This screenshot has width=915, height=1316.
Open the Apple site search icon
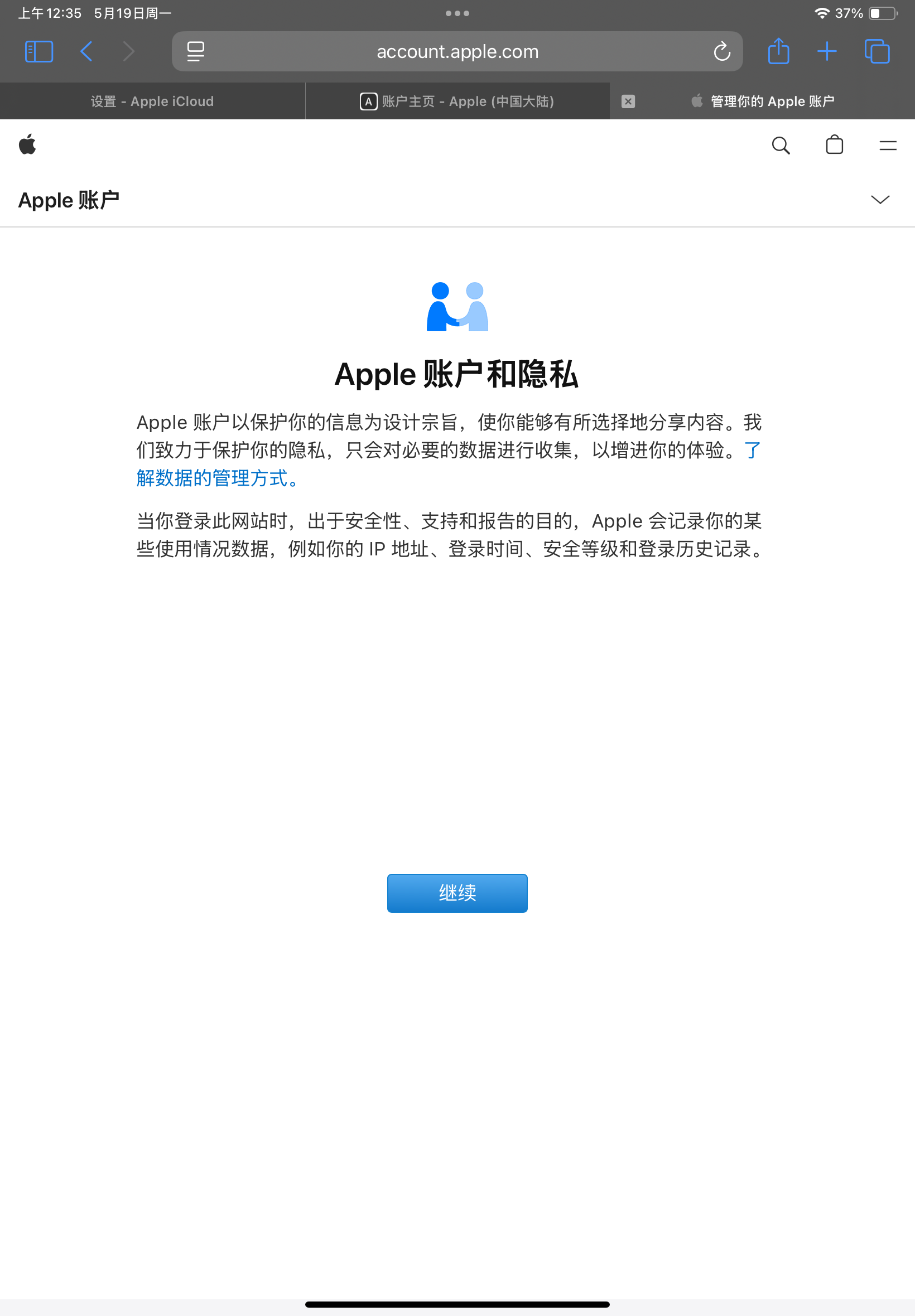coord(781,146)
